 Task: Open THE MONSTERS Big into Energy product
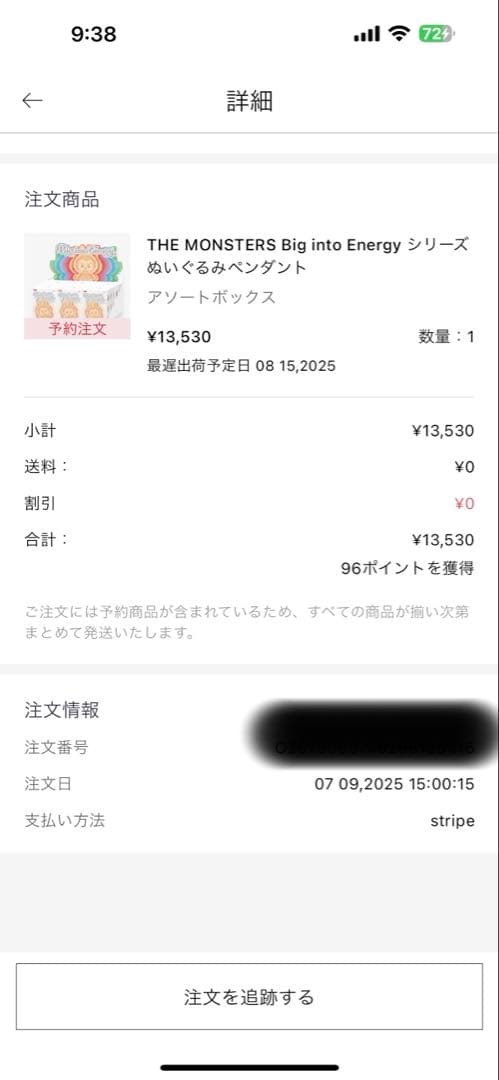tap(307, 256)
